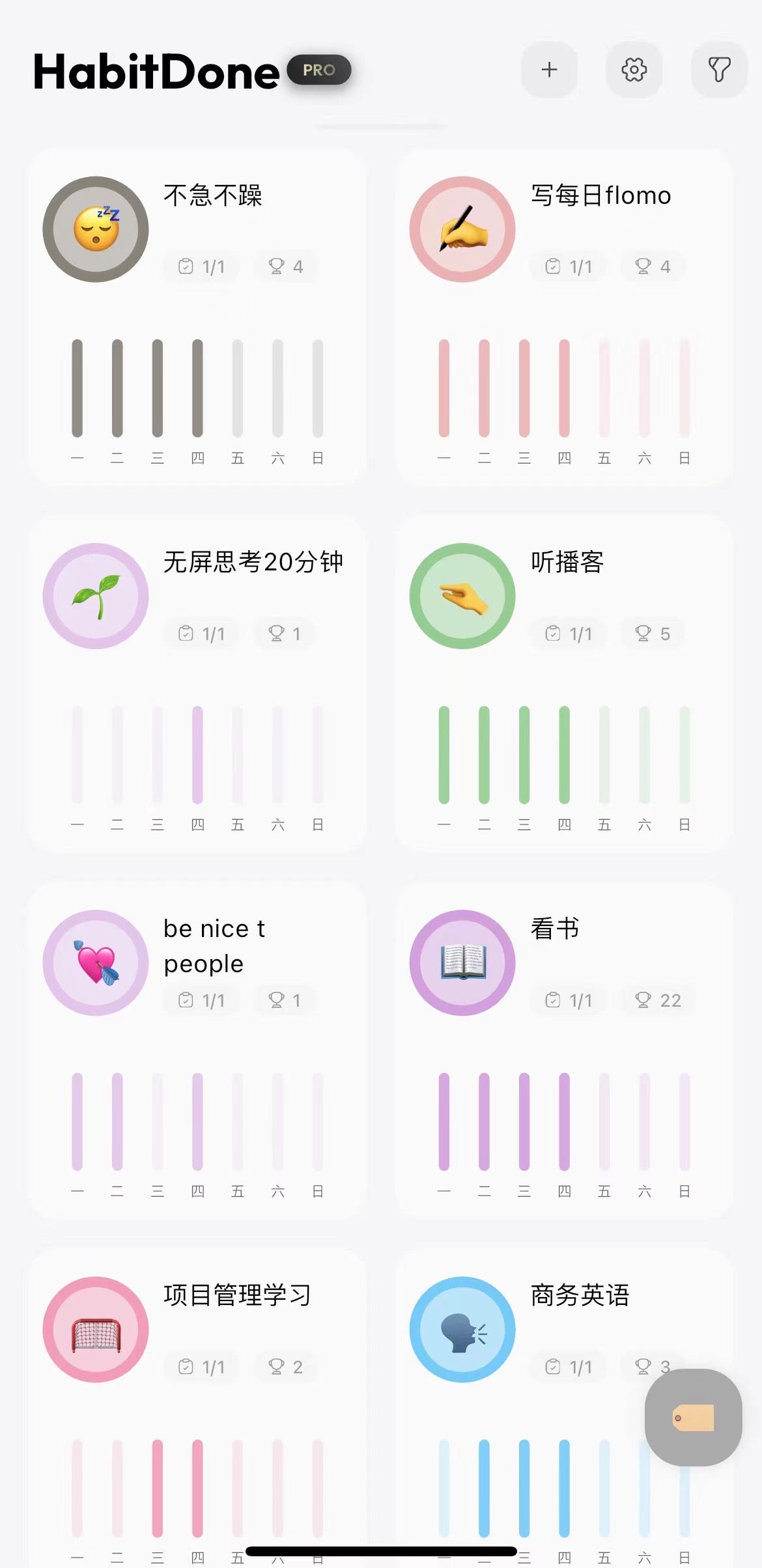Tap the 听播客 habit circle
This screenshot has height=1568, width=762.
click(x=462, y=596)
